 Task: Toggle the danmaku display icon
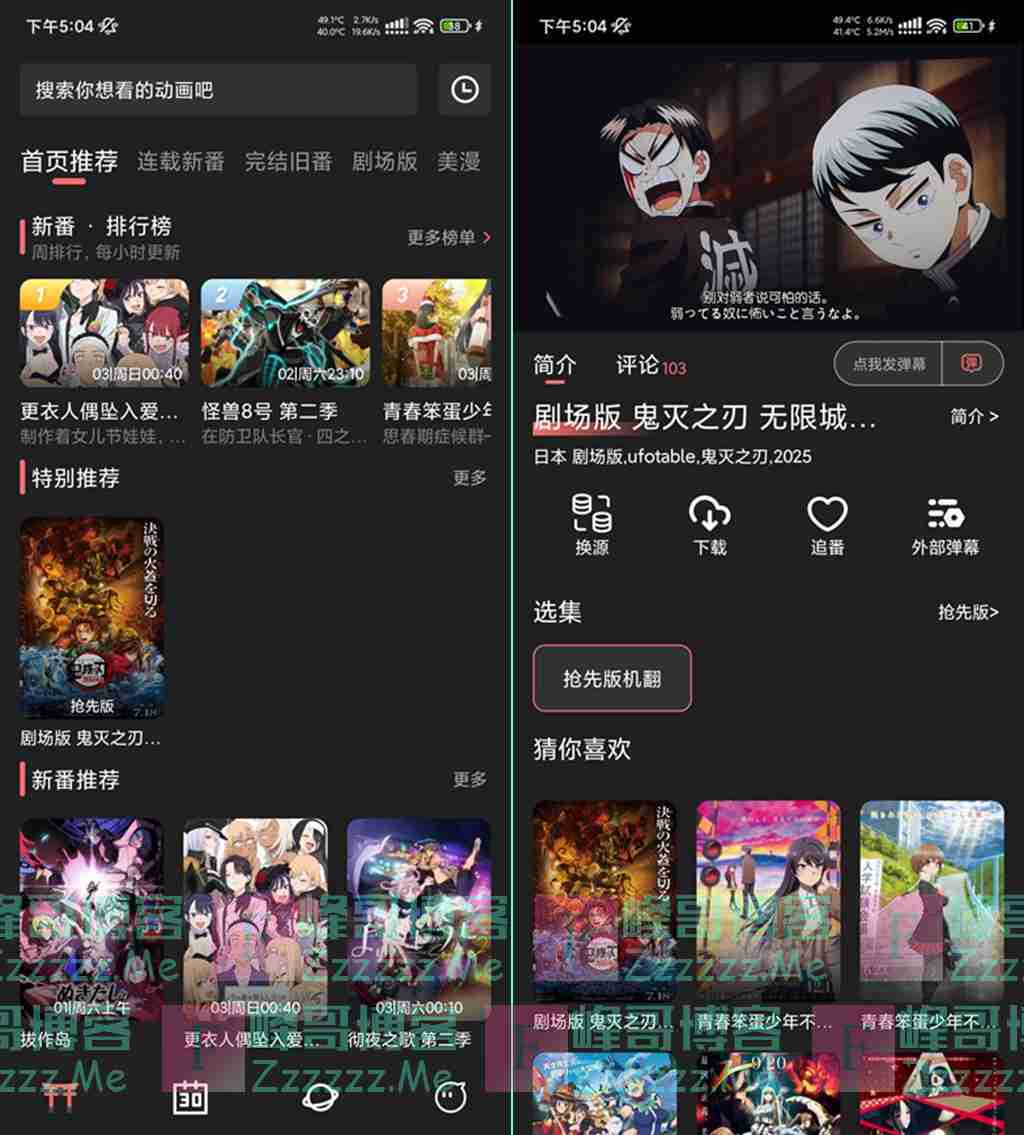[971, 364]
